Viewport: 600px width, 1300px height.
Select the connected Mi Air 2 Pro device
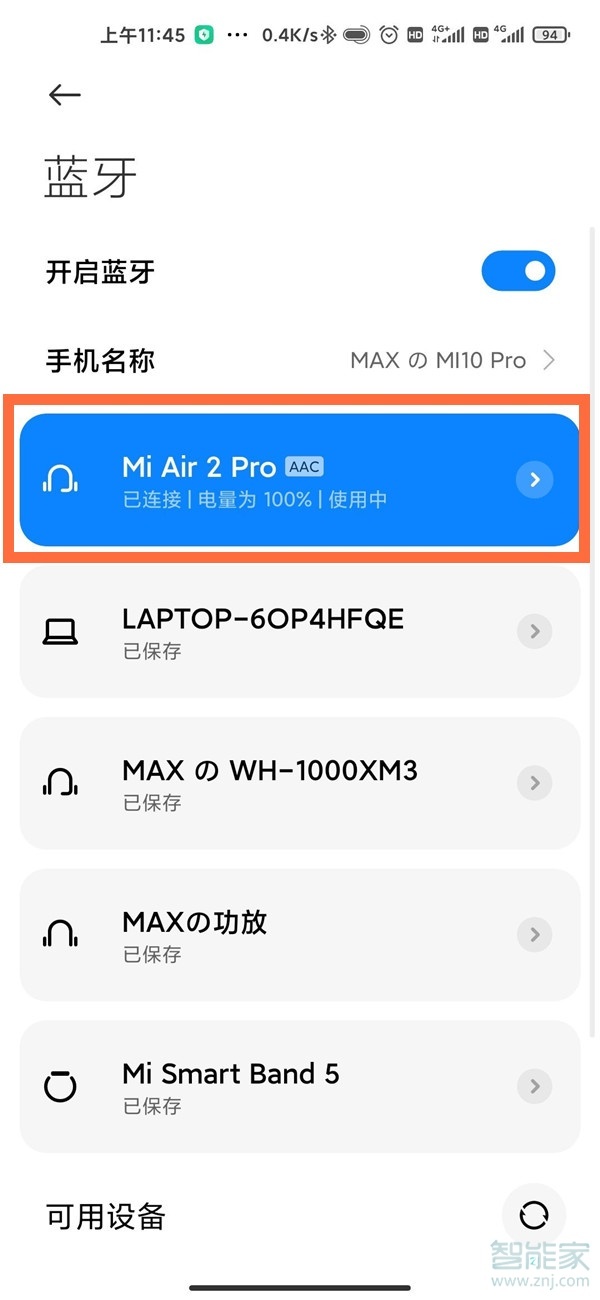300,480
